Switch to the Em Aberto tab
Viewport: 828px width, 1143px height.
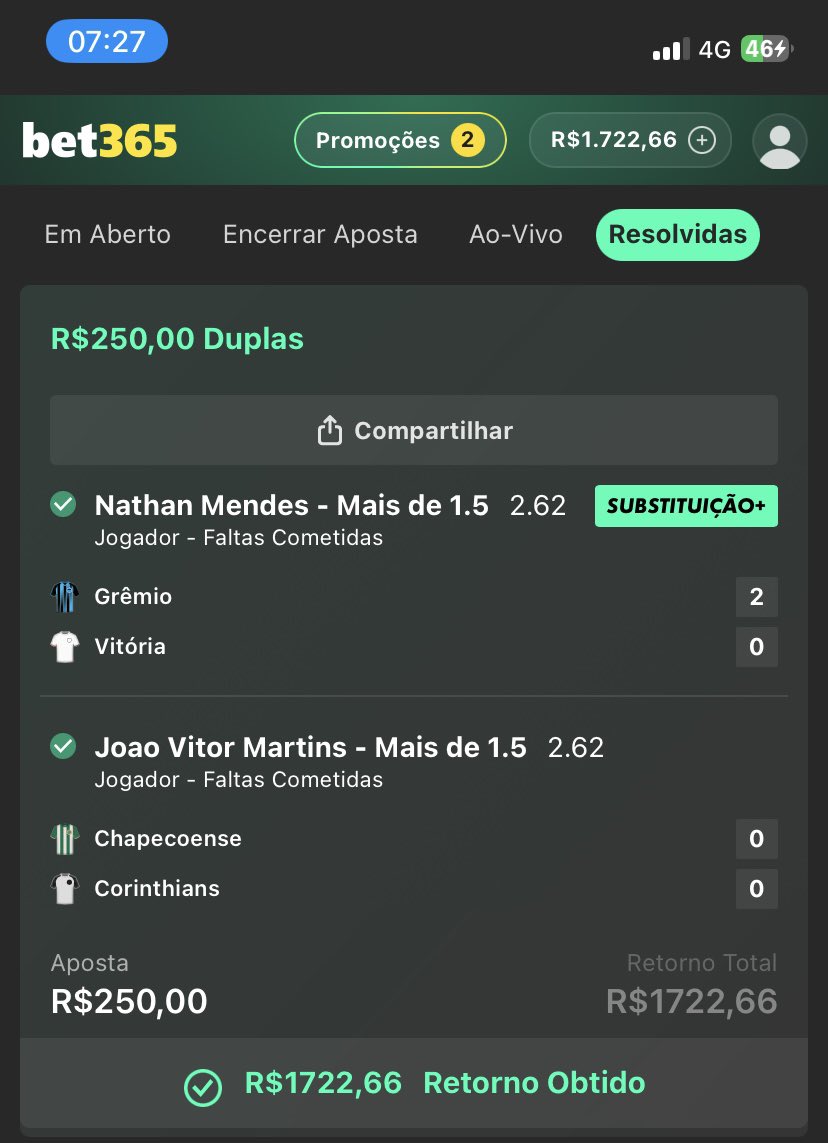(108, 234)
